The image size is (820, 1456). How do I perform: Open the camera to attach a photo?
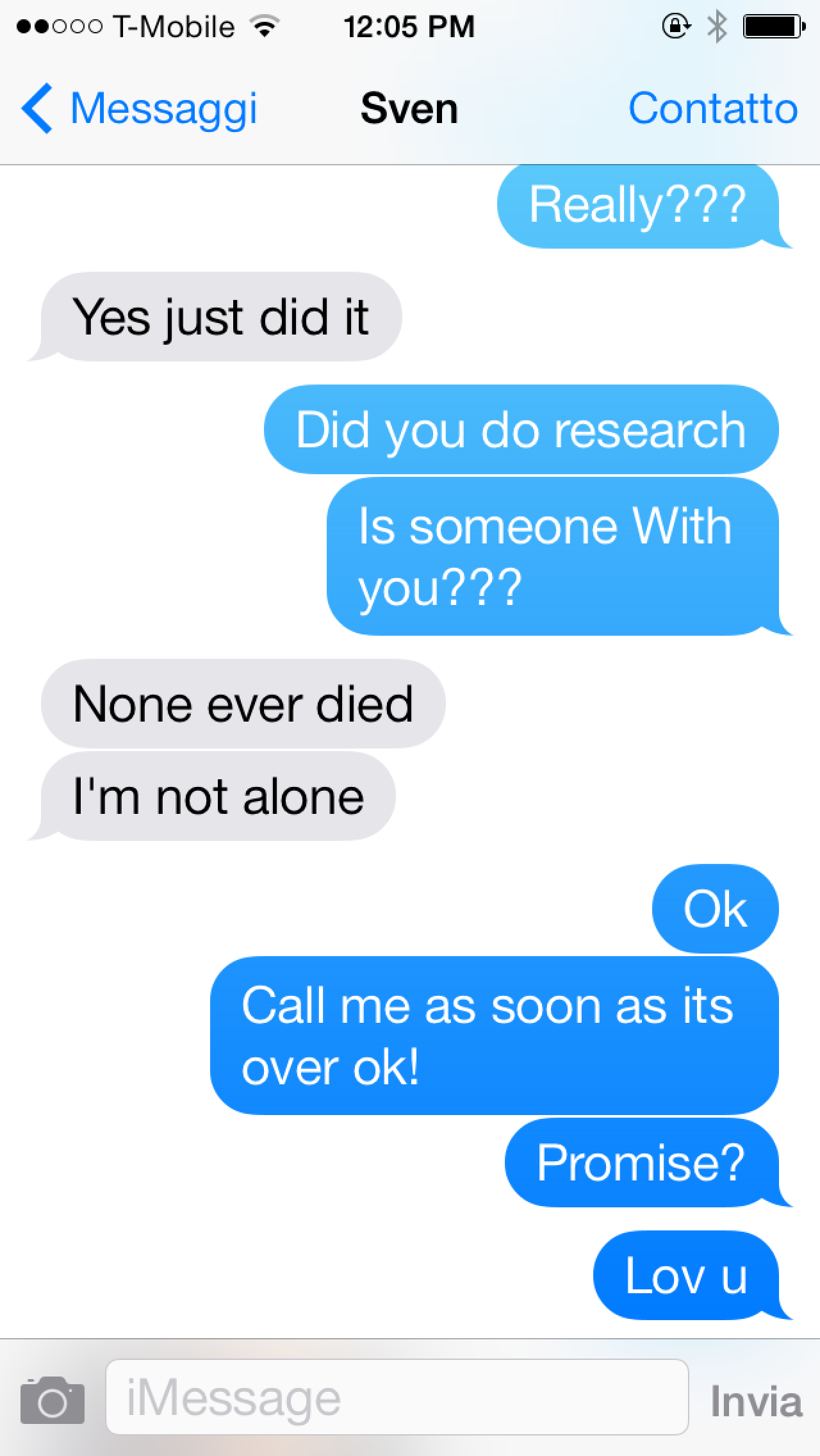pos(53,1400)
